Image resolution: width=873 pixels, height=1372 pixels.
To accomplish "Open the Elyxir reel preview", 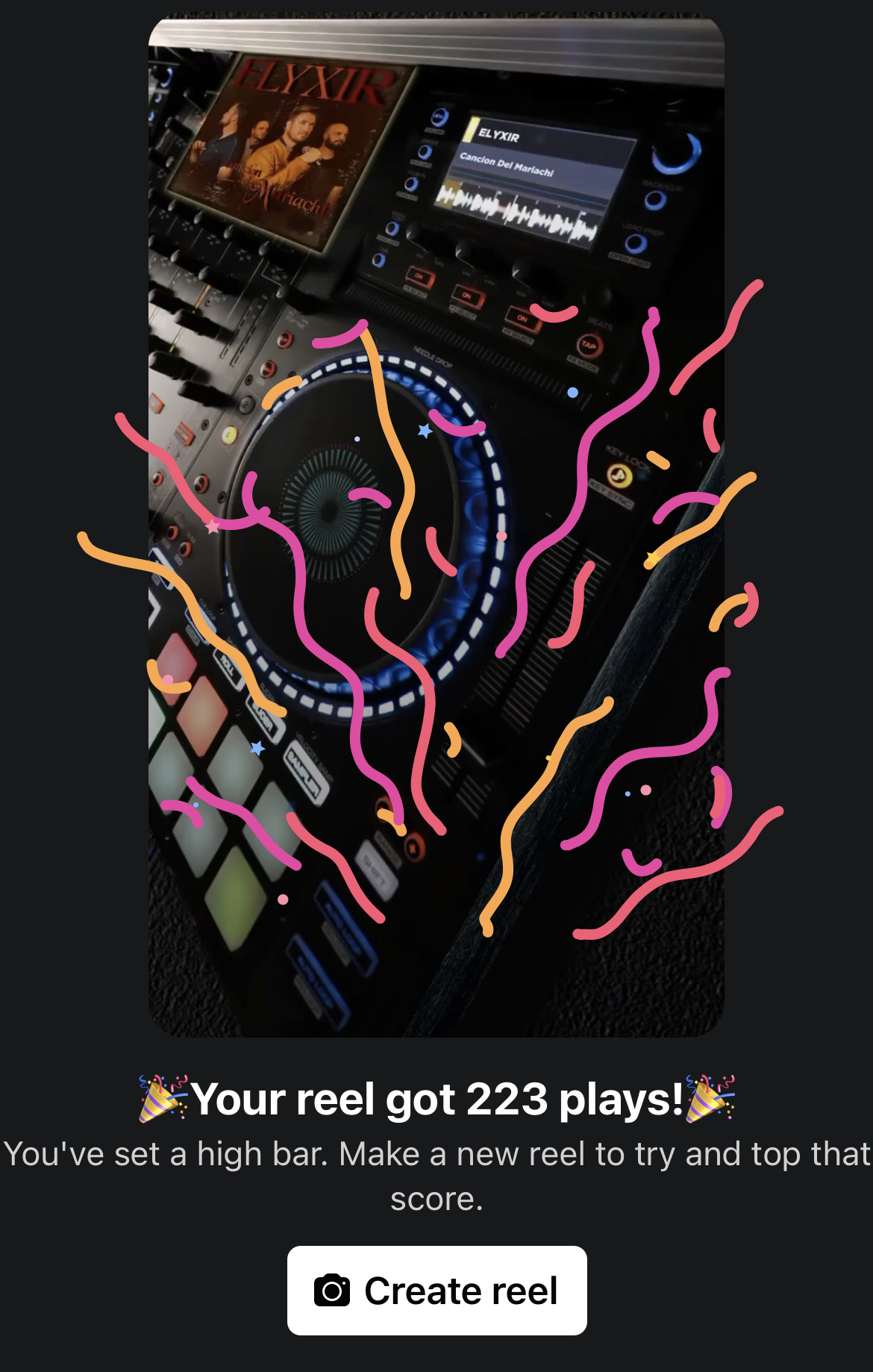I will 436,526.
